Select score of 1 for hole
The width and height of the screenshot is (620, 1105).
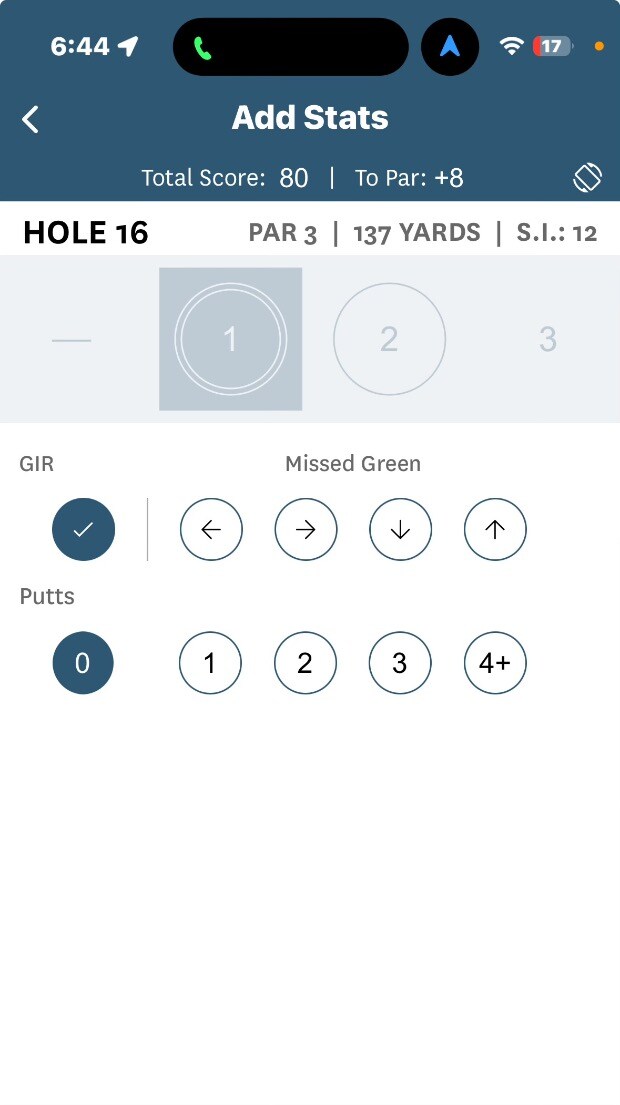[x=230, y=339]
